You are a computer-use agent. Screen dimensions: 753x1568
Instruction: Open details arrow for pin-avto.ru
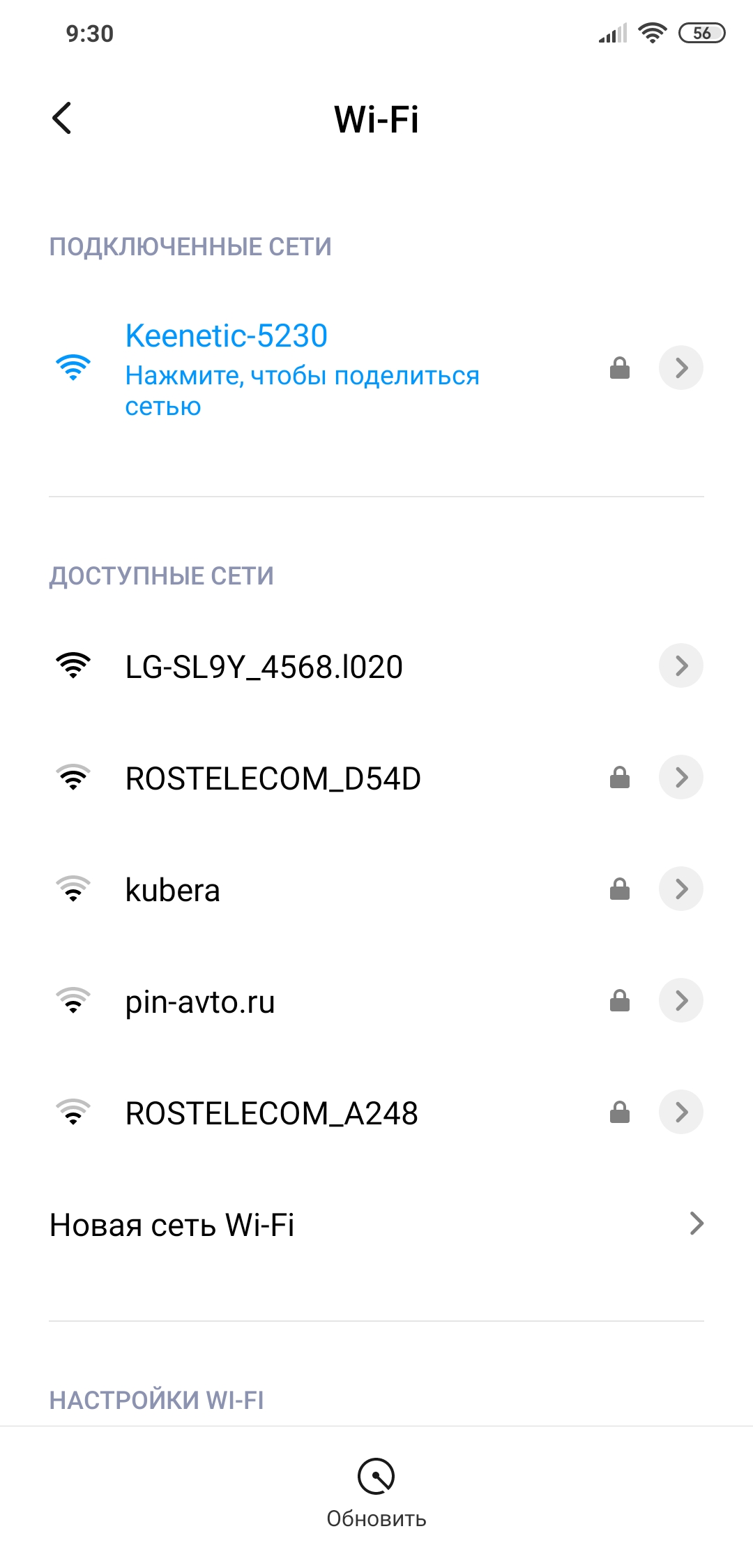tap(680, 1000)
